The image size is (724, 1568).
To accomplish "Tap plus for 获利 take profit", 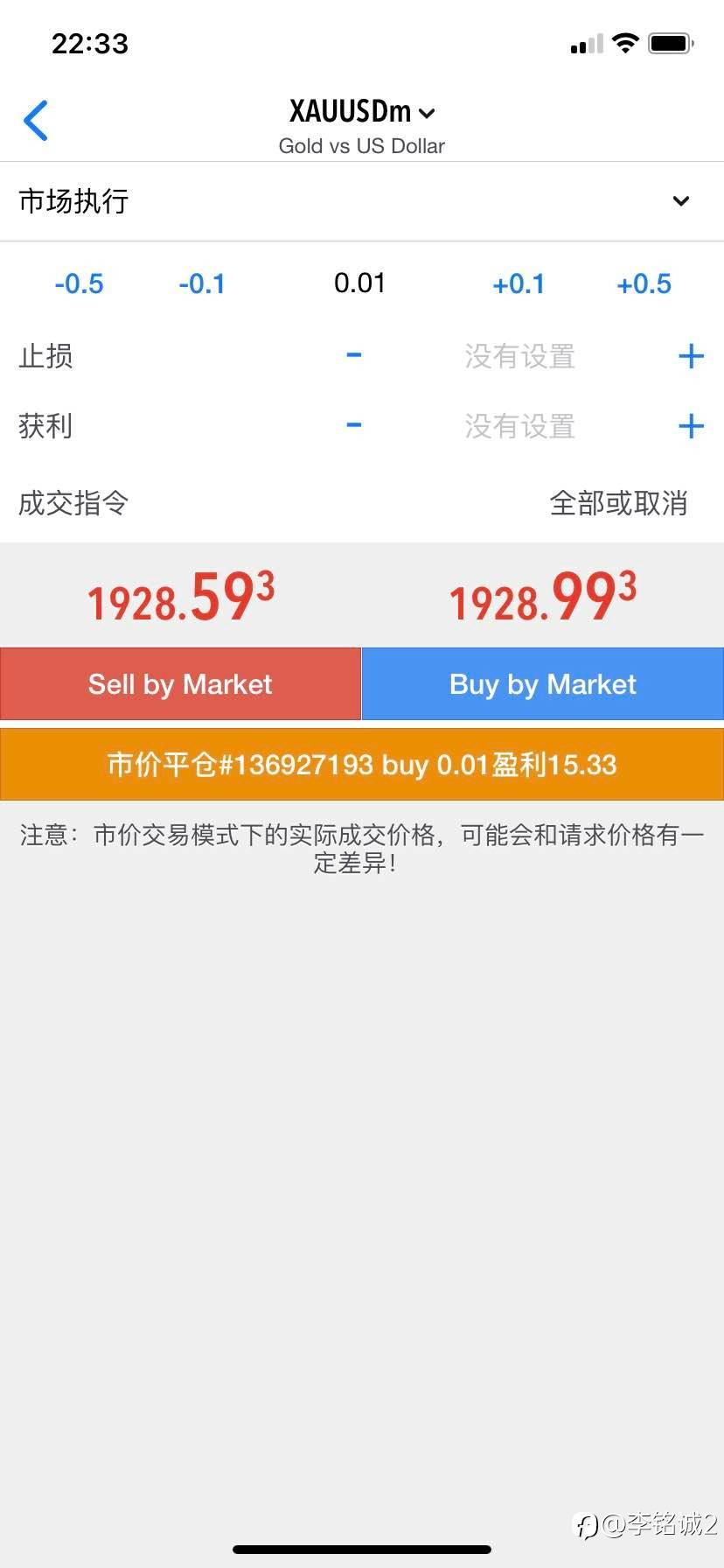I will point(691,425).
